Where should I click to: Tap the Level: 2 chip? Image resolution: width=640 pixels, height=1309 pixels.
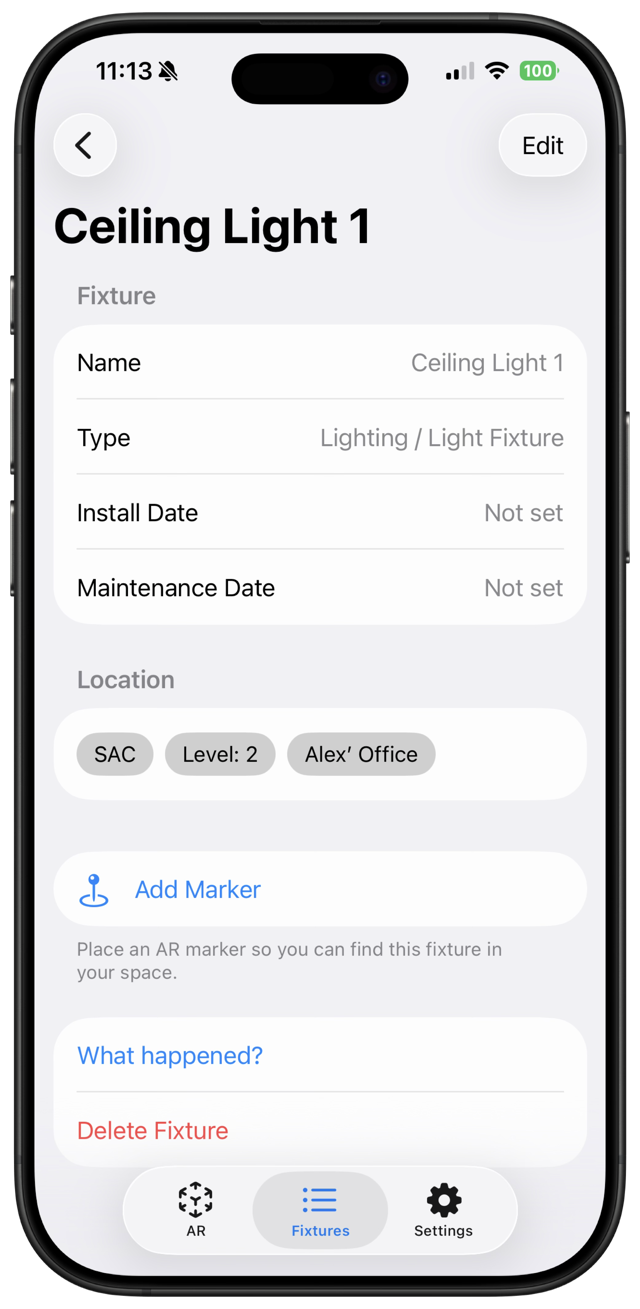[x=220, y=754]
